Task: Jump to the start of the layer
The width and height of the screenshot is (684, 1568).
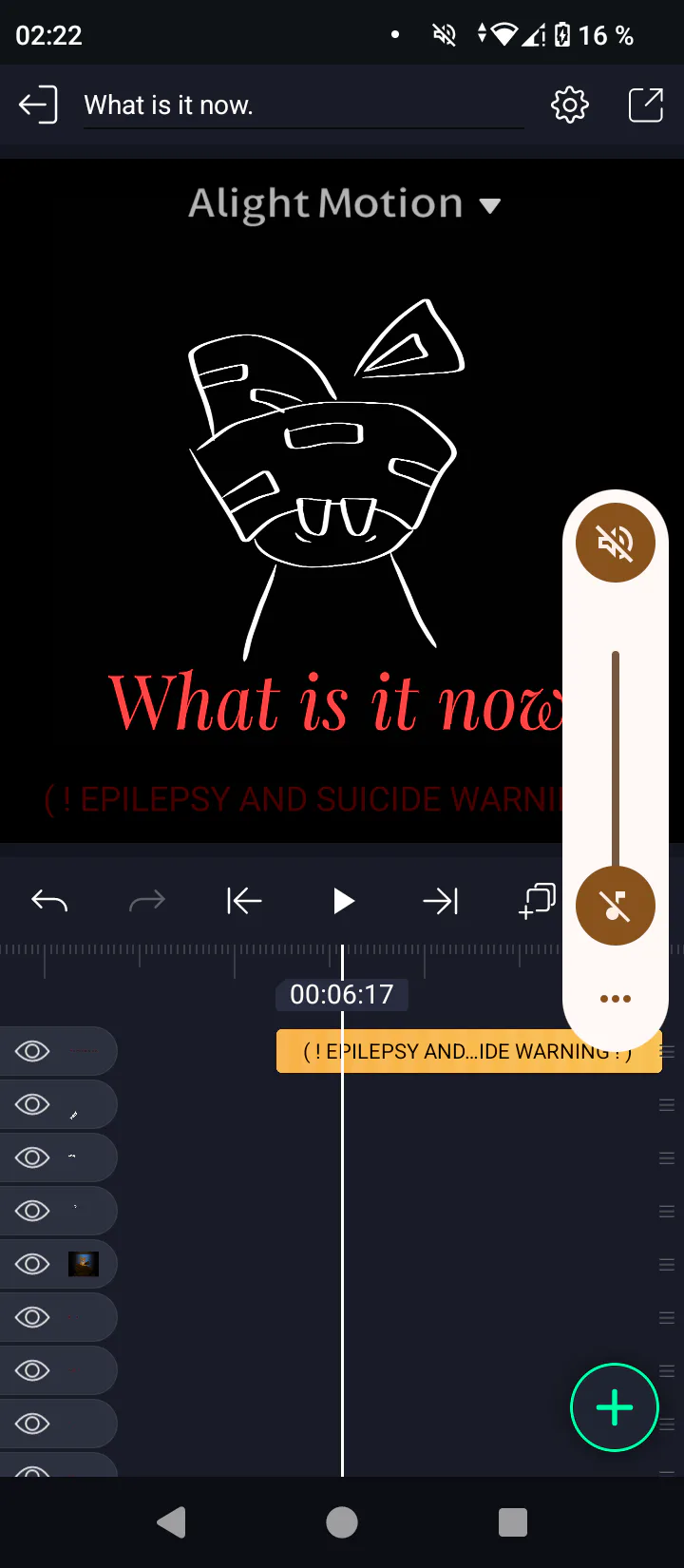Action: tap(244, 900)
